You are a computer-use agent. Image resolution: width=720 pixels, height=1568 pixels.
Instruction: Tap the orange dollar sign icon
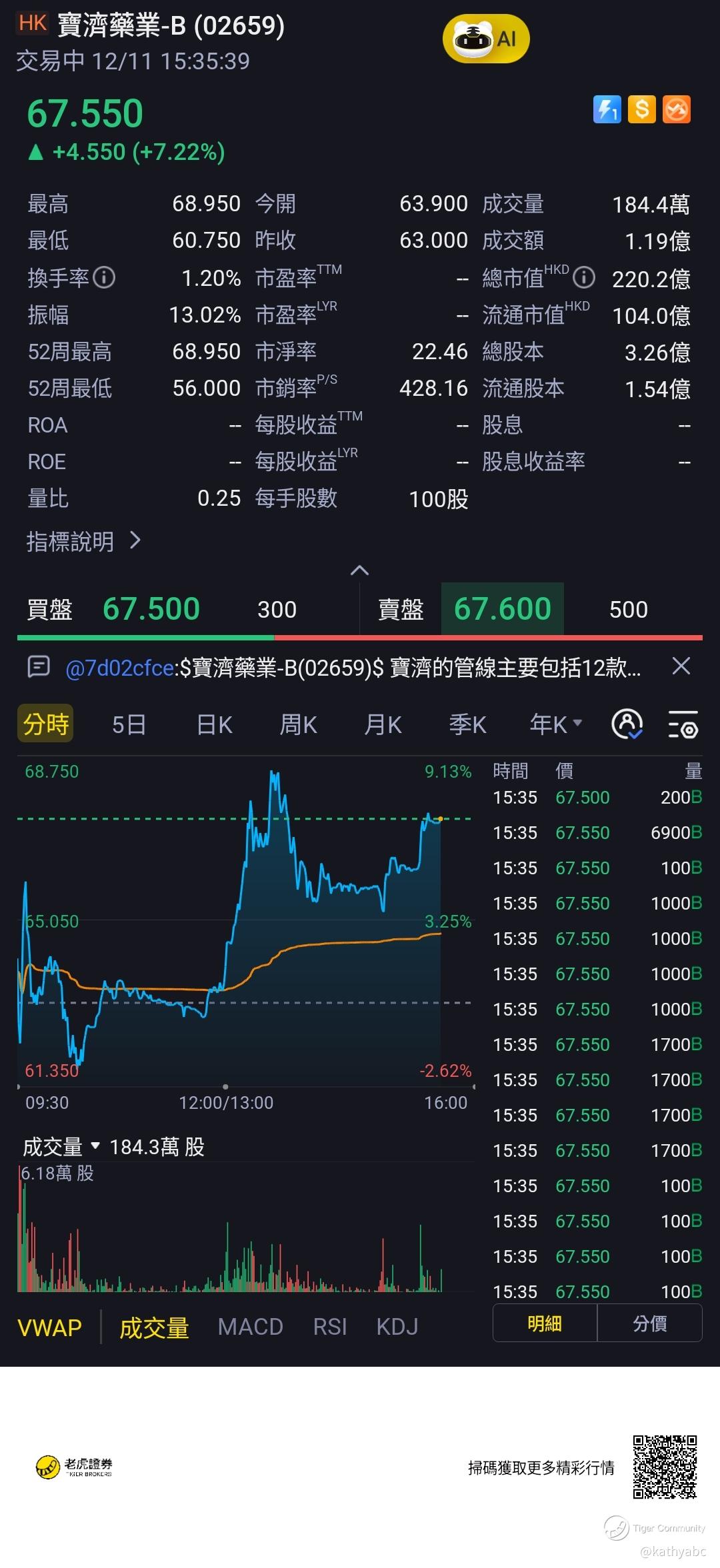pyautogui.click(x=642, y=109)
